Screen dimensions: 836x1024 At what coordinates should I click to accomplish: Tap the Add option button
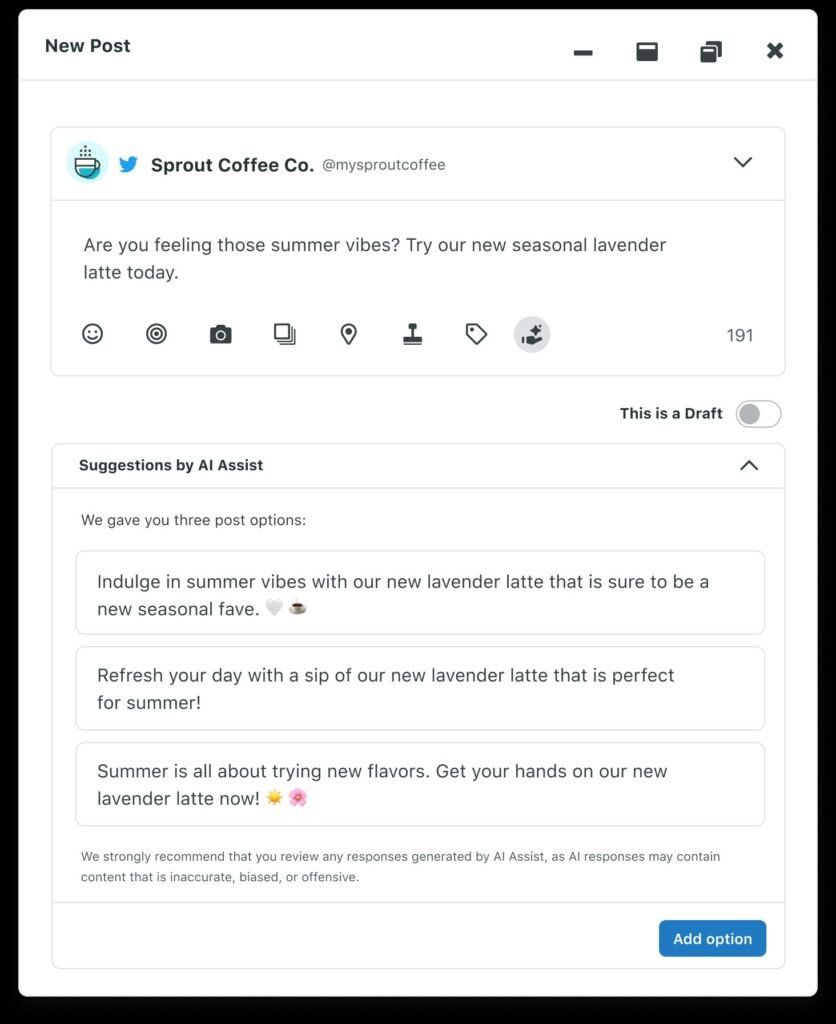[x=712, y=938]
